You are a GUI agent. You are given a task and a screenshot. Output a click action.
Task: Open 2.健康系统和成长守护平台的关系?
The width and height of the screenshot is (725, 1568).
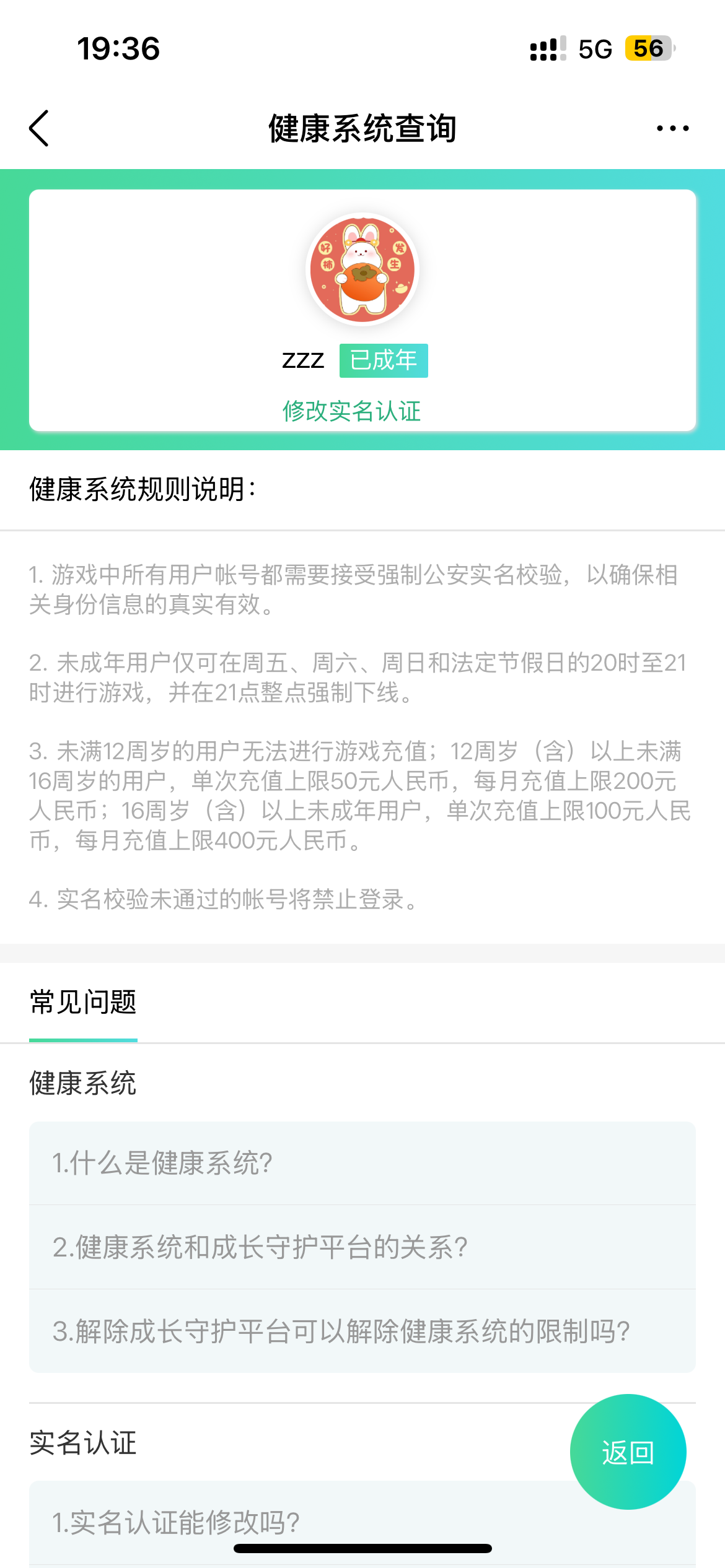pyautogui.click(x=362, y=1247)
